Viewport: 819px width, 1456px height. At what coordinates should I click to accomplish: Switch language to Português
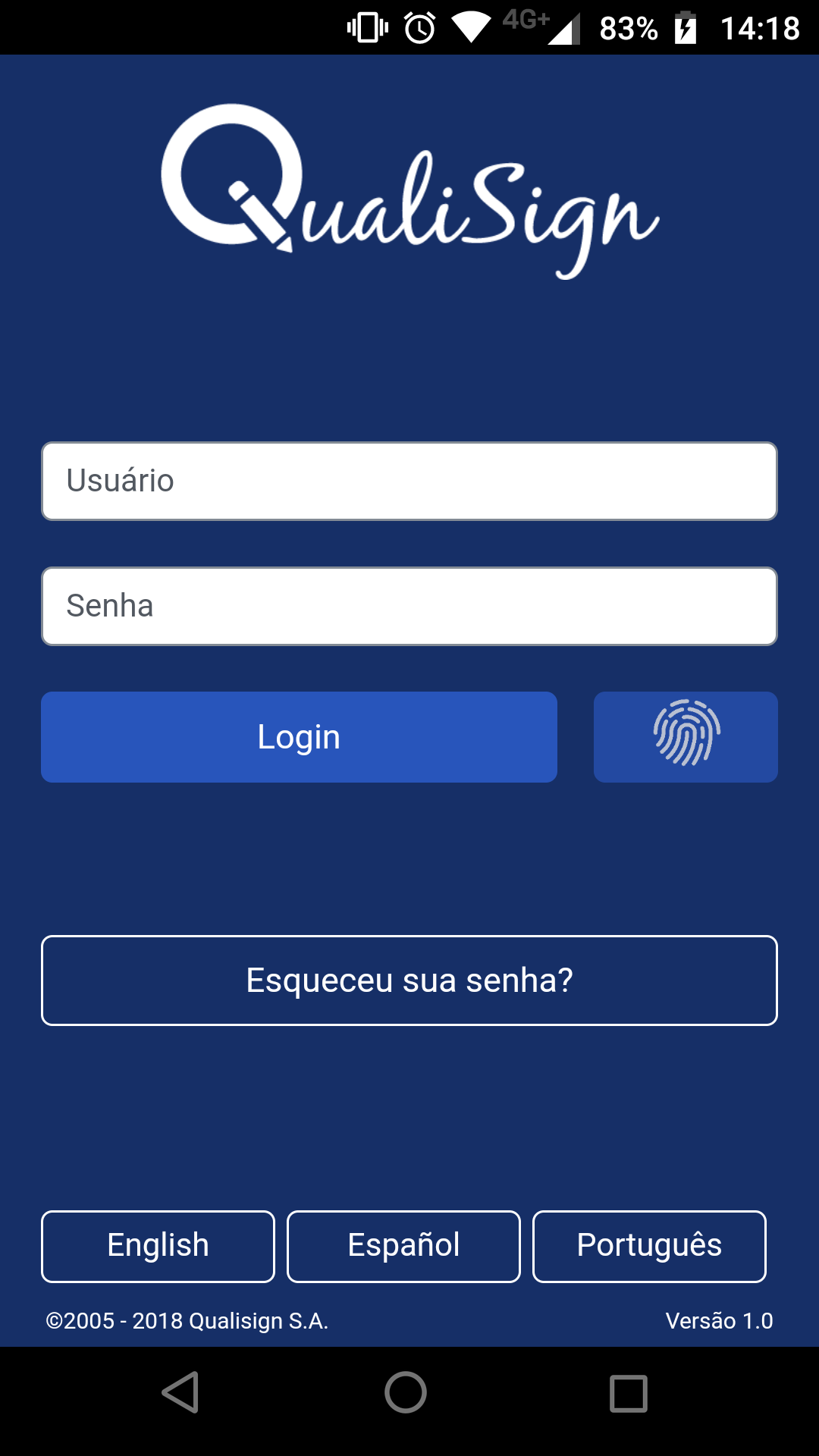tap(649, 1246)
